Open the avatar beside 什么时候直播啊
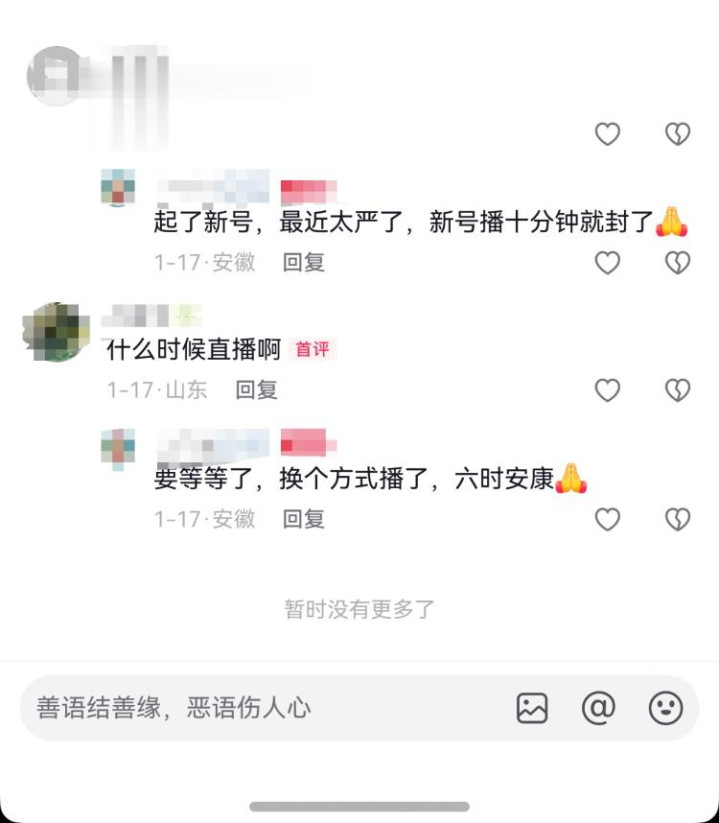The width and height of the screenshot is (719, 823). (56, 332)
